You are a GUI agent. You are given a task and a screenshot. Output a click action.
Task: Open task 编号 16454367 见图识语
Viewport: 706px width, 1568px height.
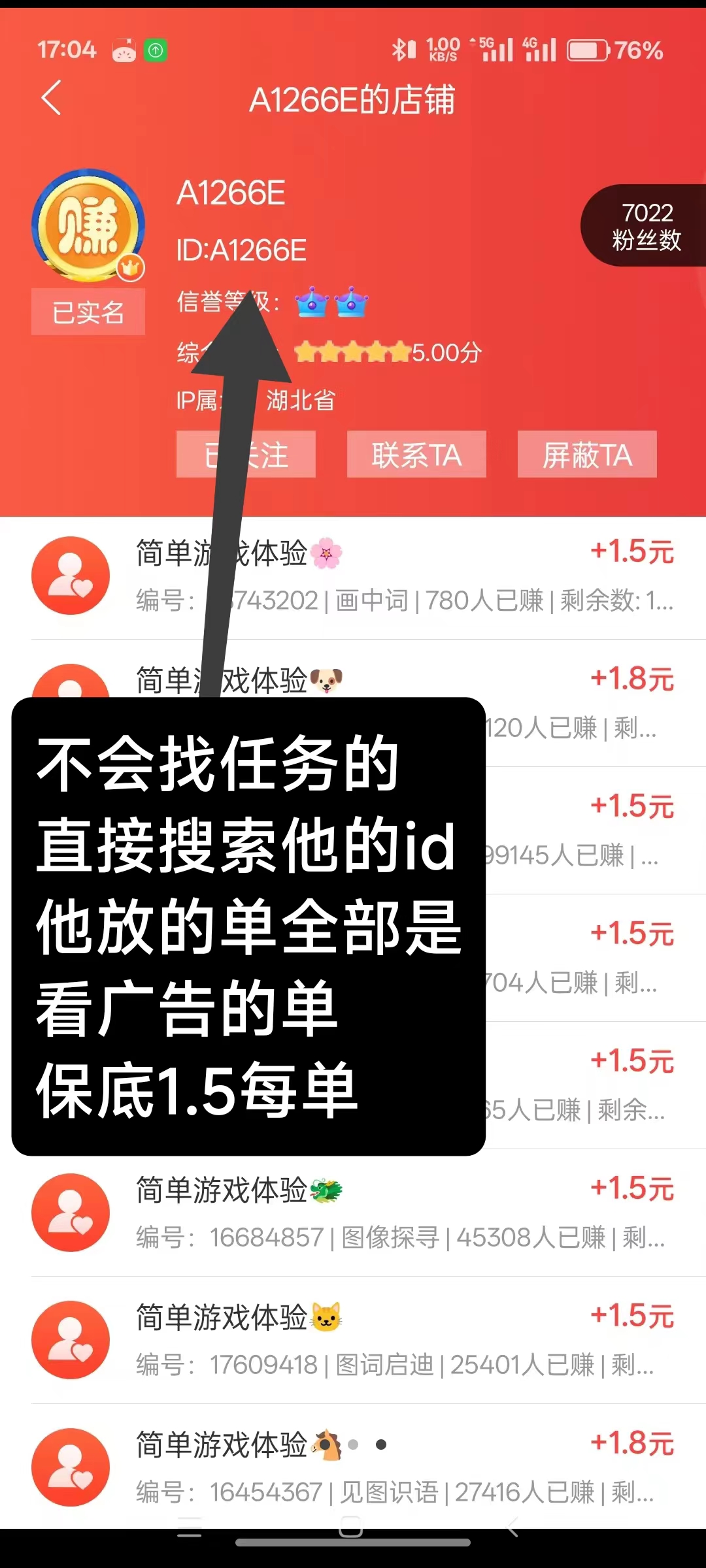(x=353, y=1467)
